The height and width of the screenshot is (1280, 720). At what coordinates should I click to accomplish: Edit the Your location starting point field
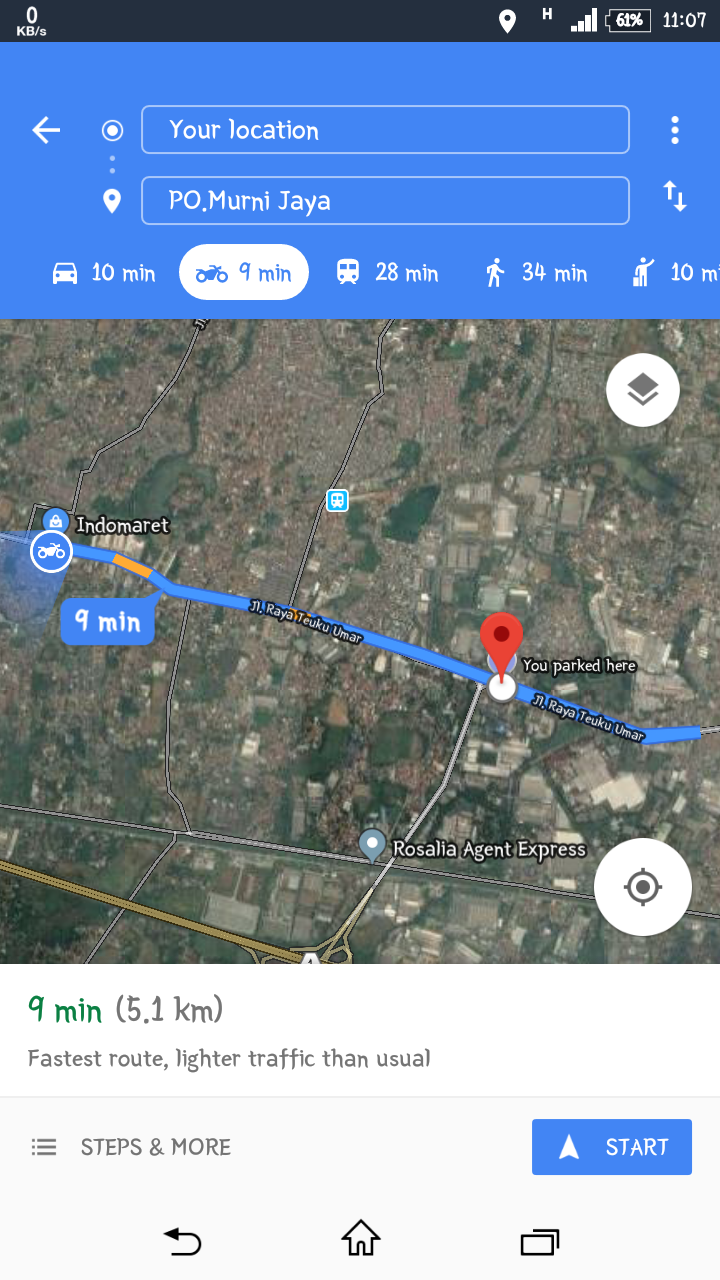click(385, 130)
